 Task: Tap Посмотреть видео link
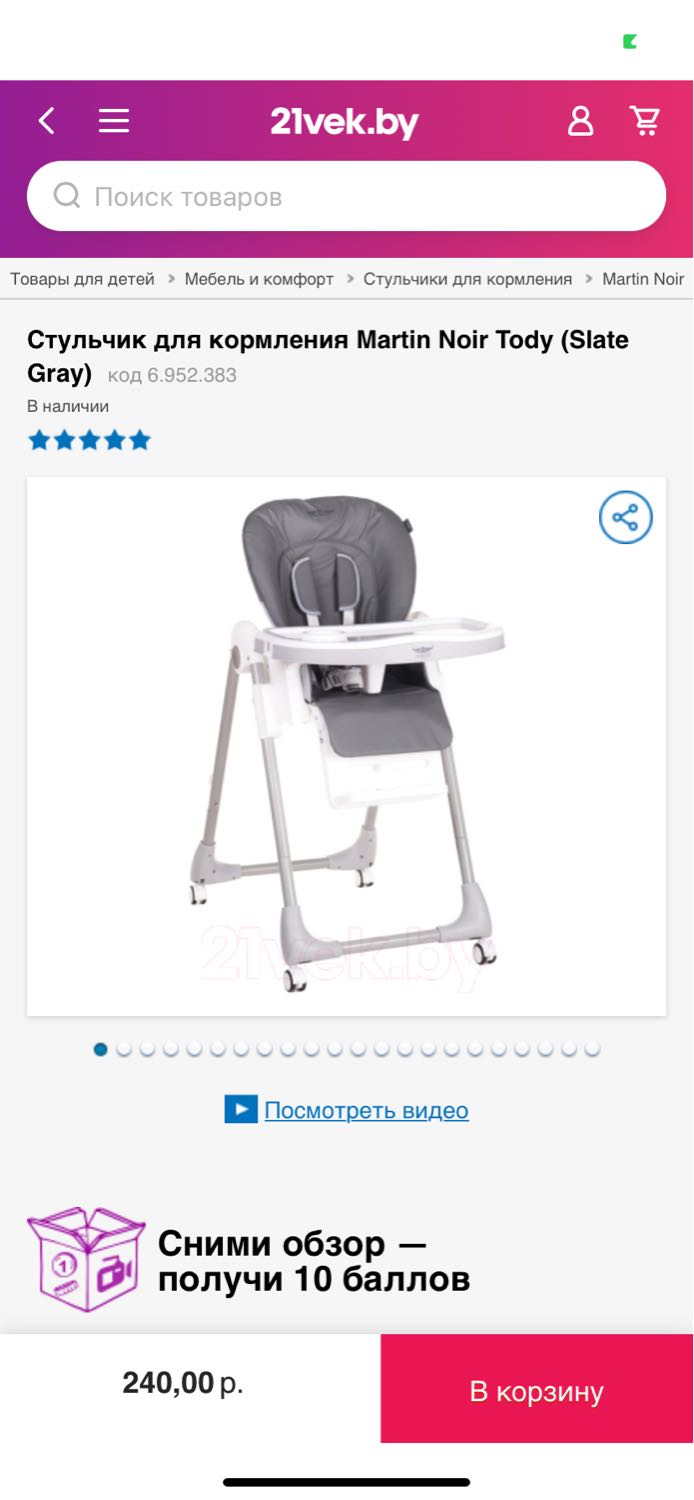366,1110
